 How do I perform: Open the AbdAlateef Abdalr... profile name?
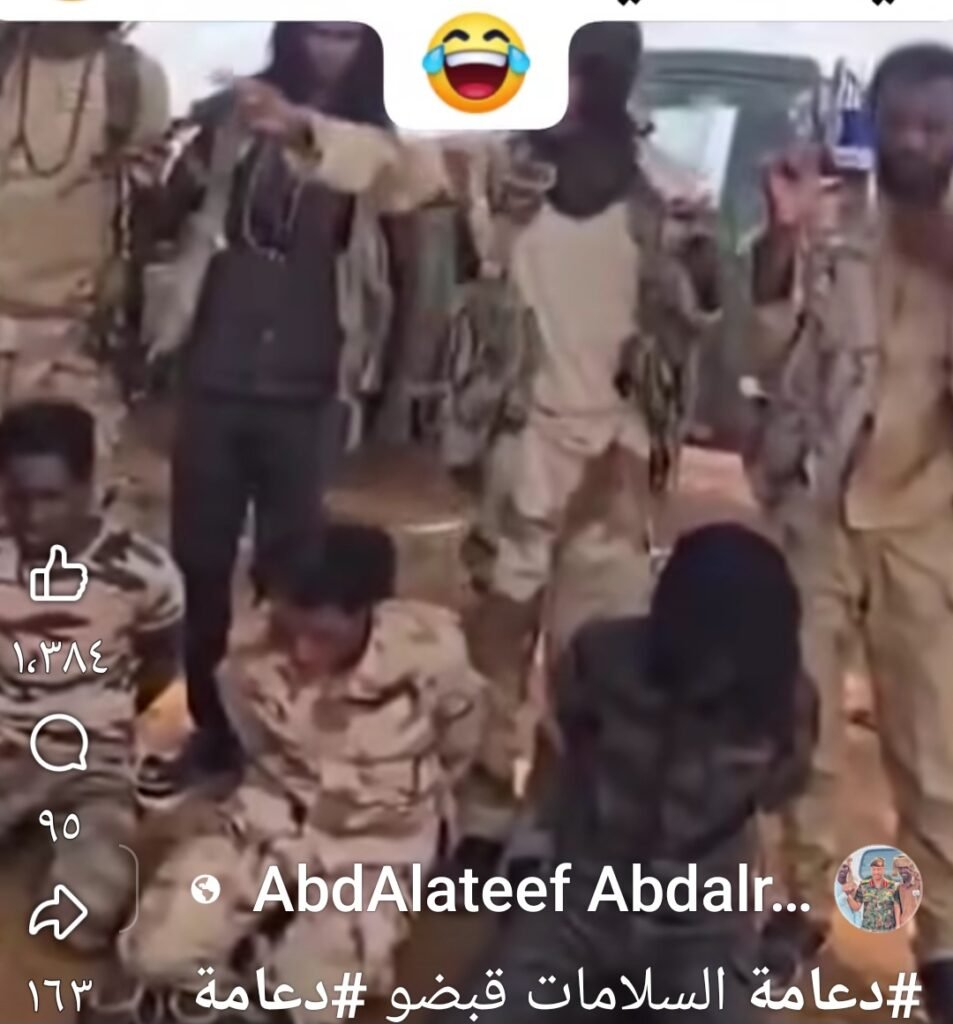coord(531,889)
